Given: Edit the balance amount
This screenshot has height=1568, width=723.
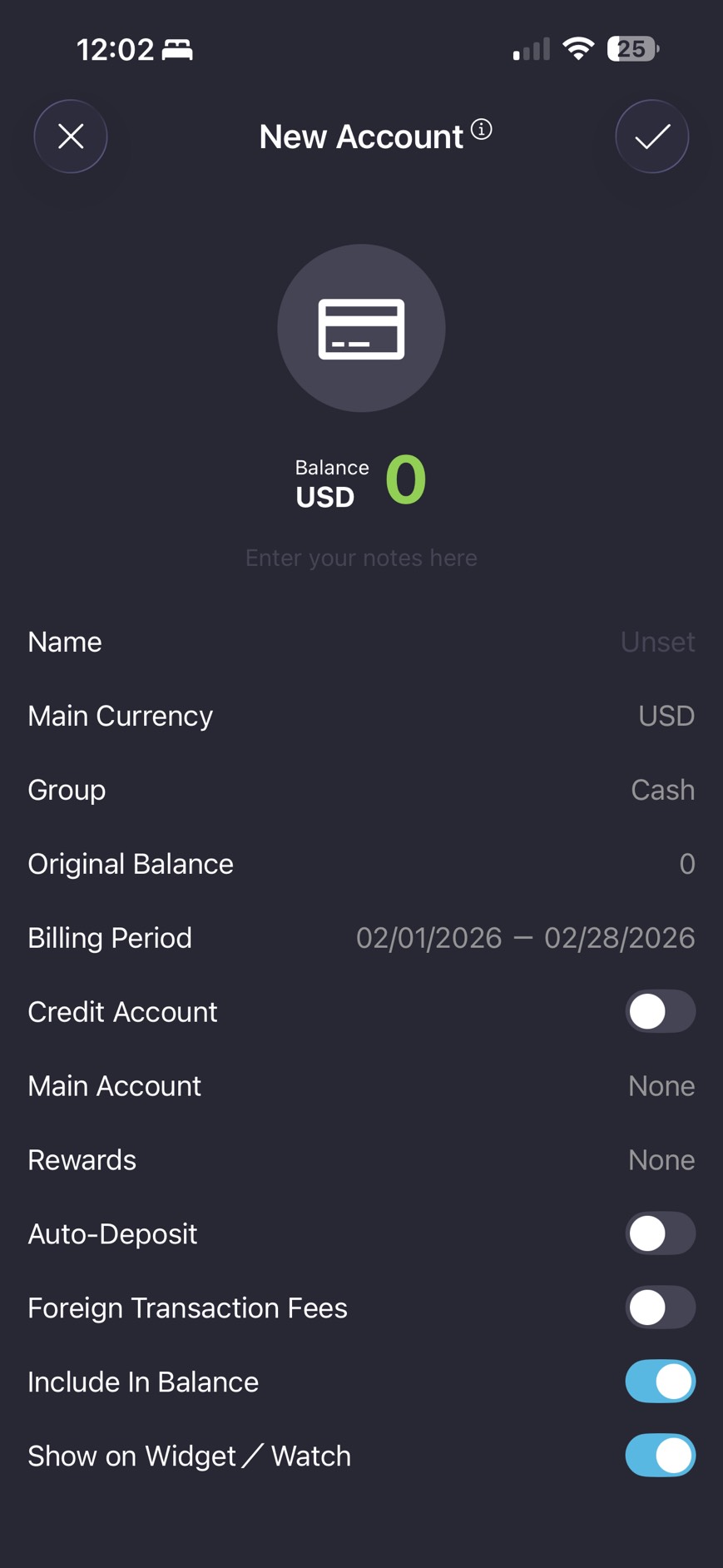Looking at the screenshot, I should coord(406,481).
